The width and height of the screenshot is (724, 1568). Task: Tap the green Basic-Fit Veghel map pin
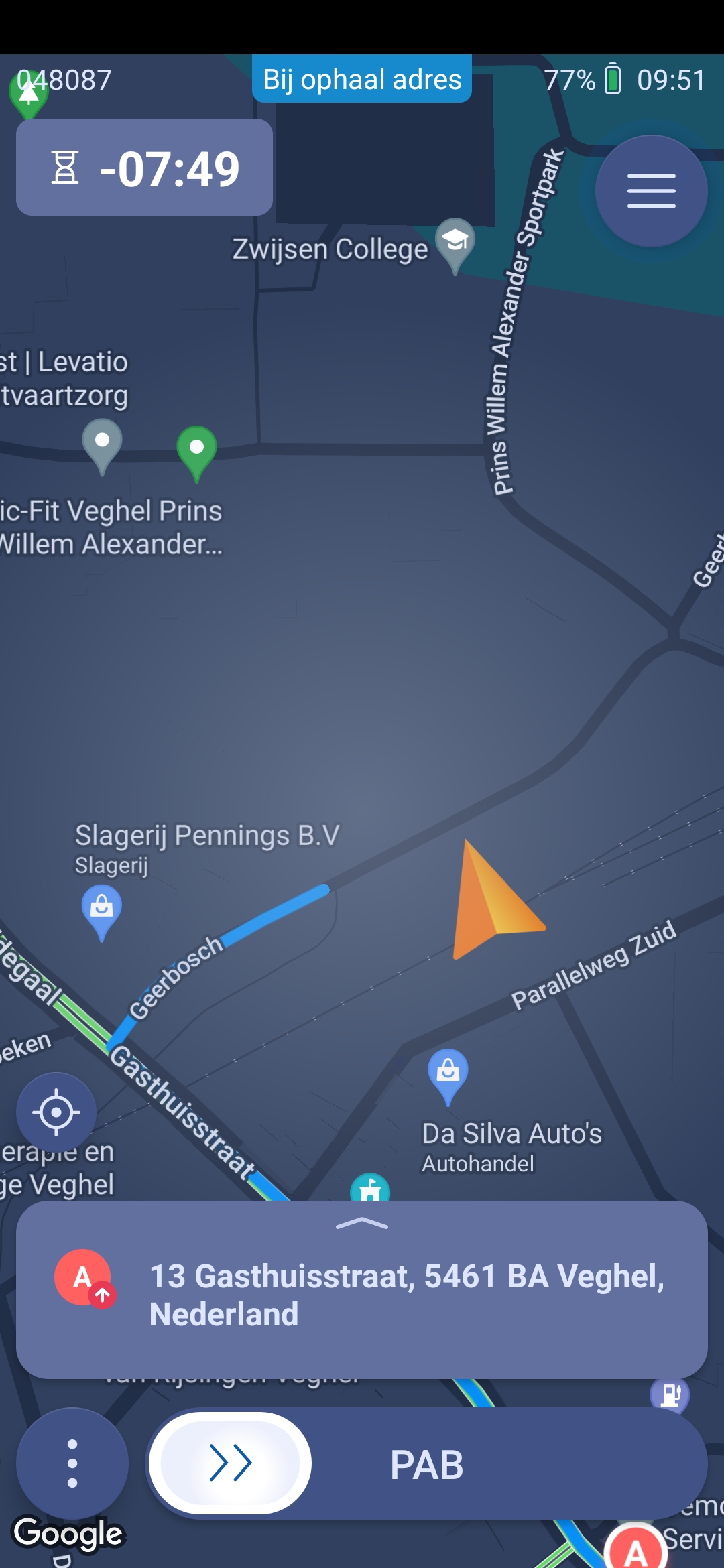tap(196, 448)
